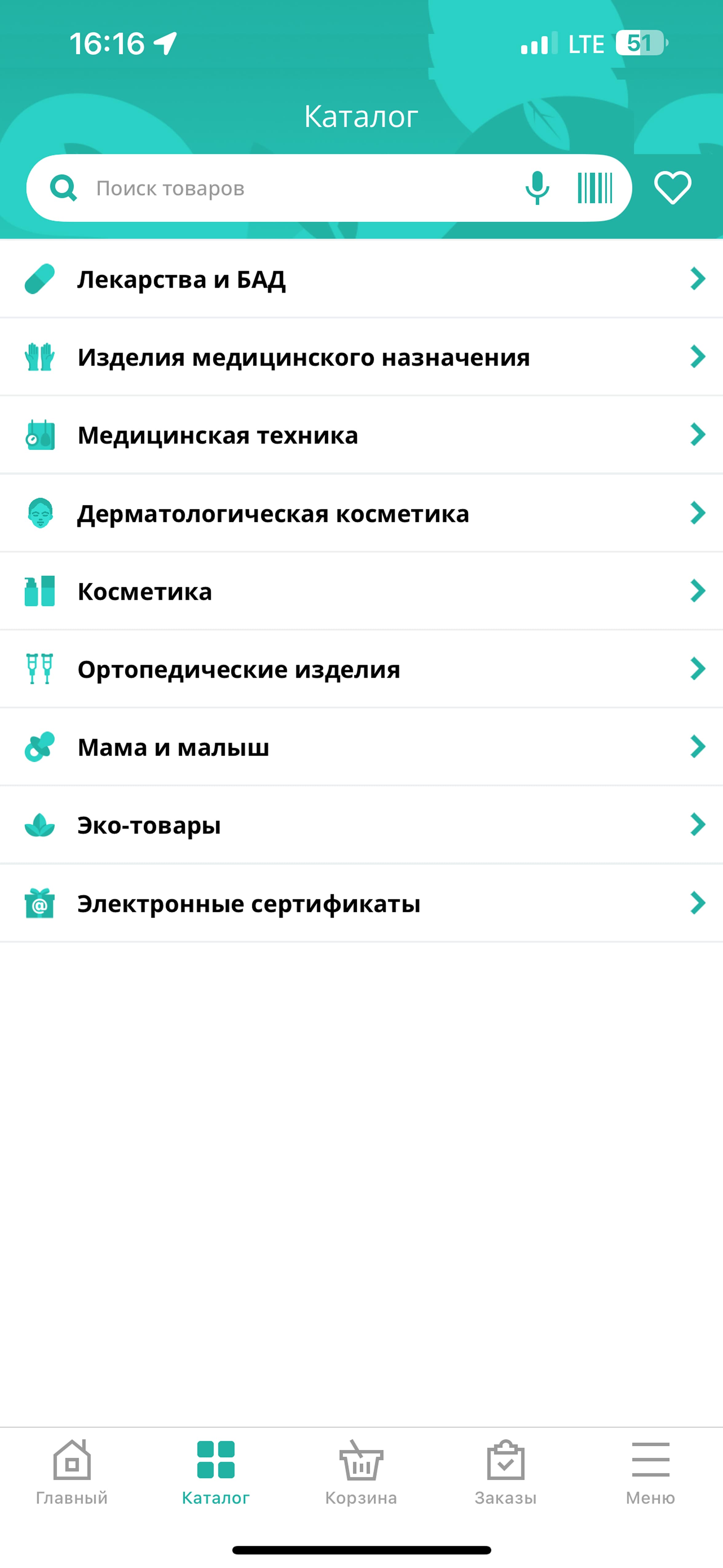Select the Медицинская техника category
723x1568 pixels.
pyautogui.click(x=361, y=435)
